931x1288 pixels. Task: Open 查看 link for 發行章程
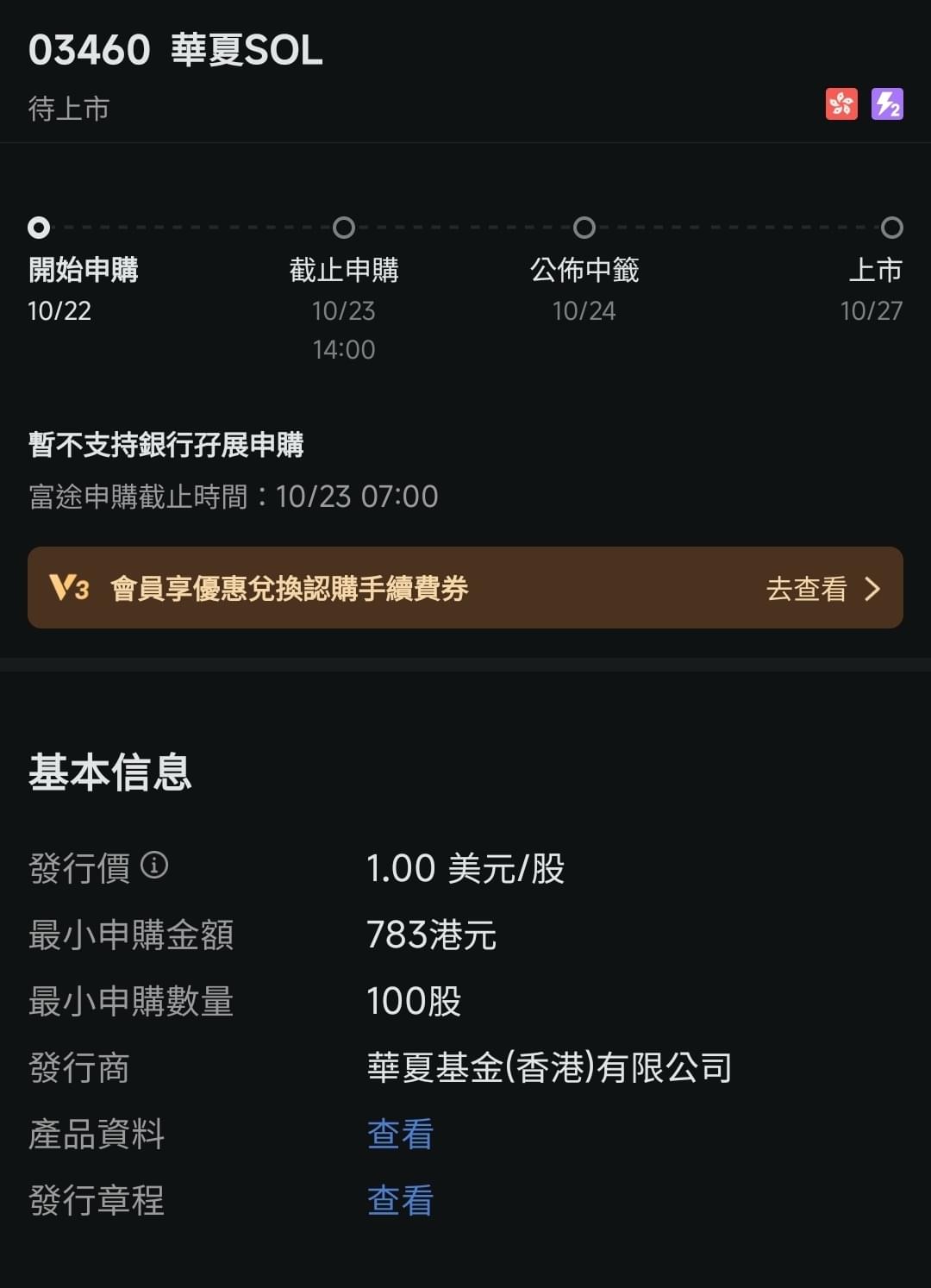(x=398, y=1199)
